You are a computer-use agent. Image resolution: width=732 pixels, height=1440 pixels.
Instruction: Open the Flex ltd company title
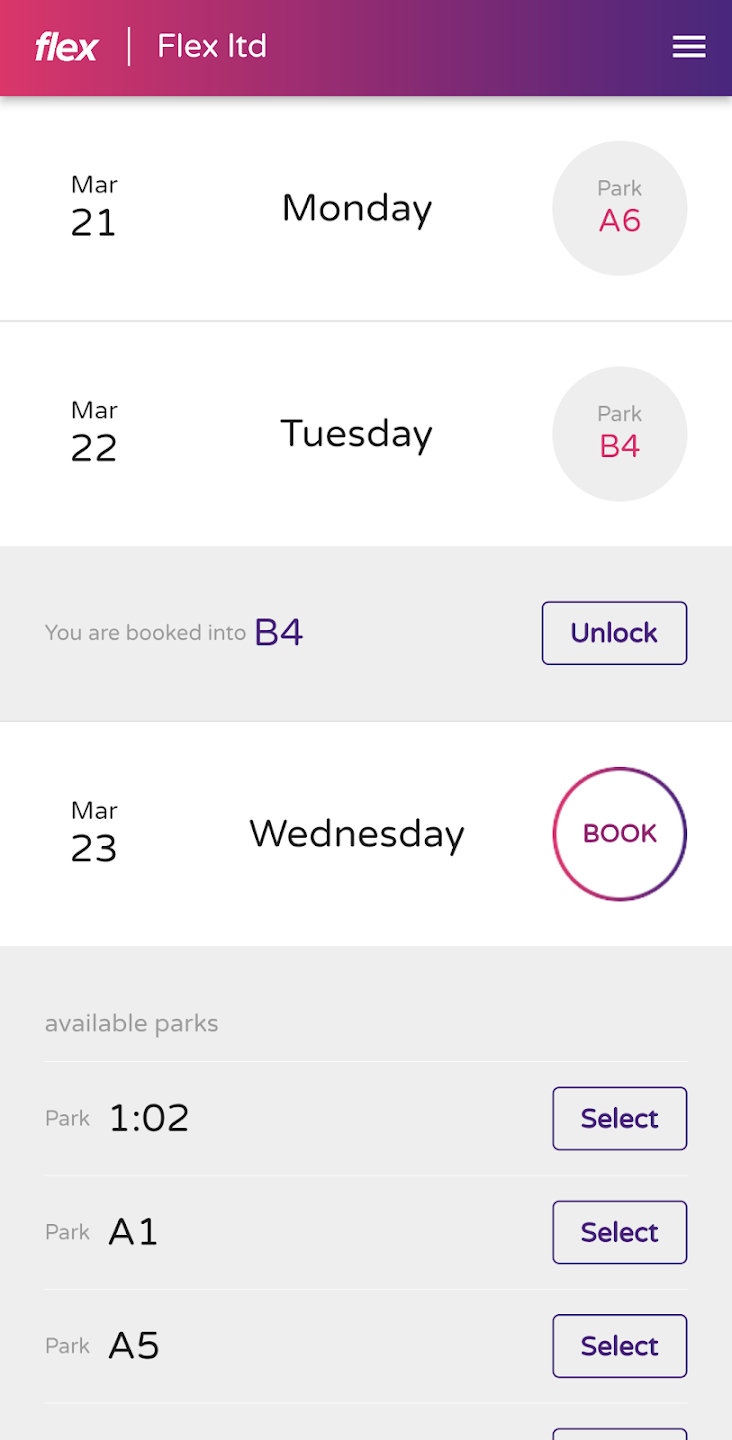pos(211,46)
